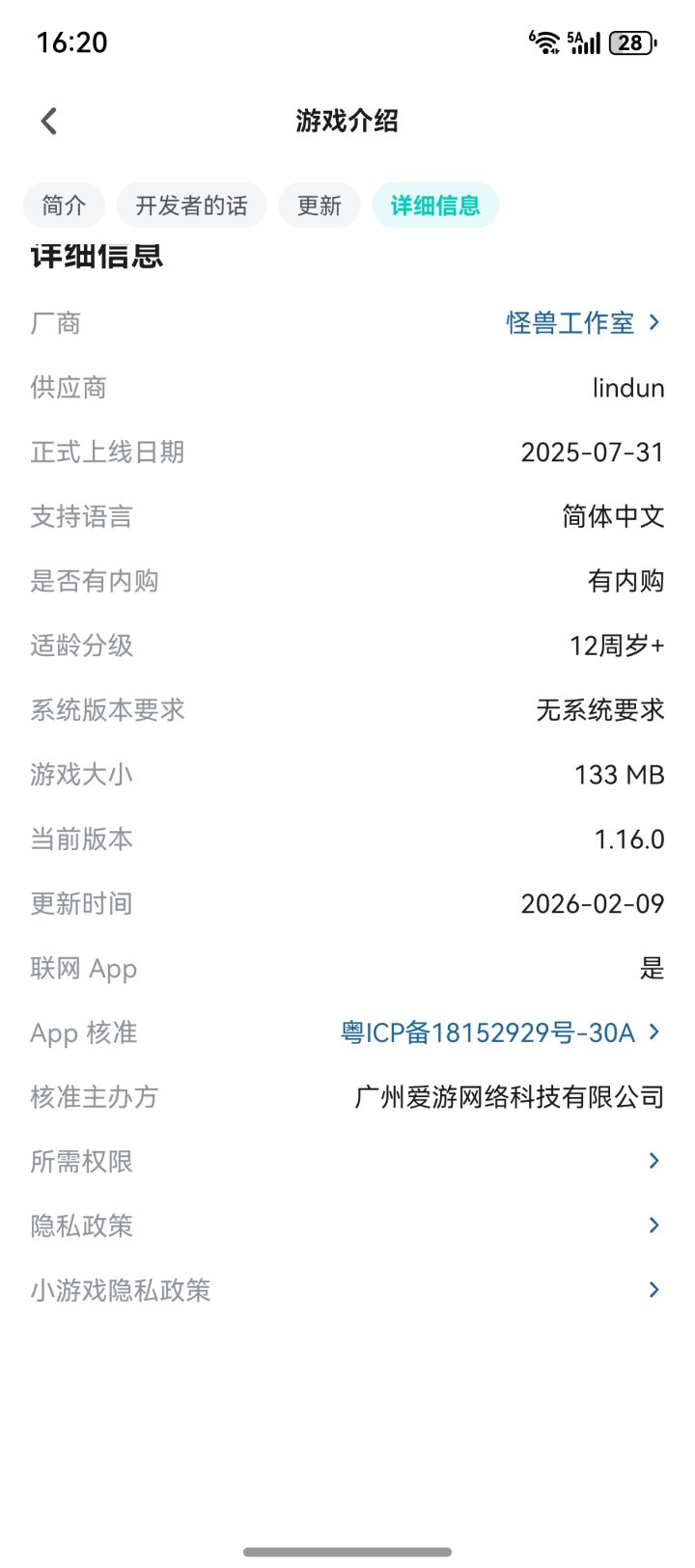Select the 更新 tab

[319, 205]
